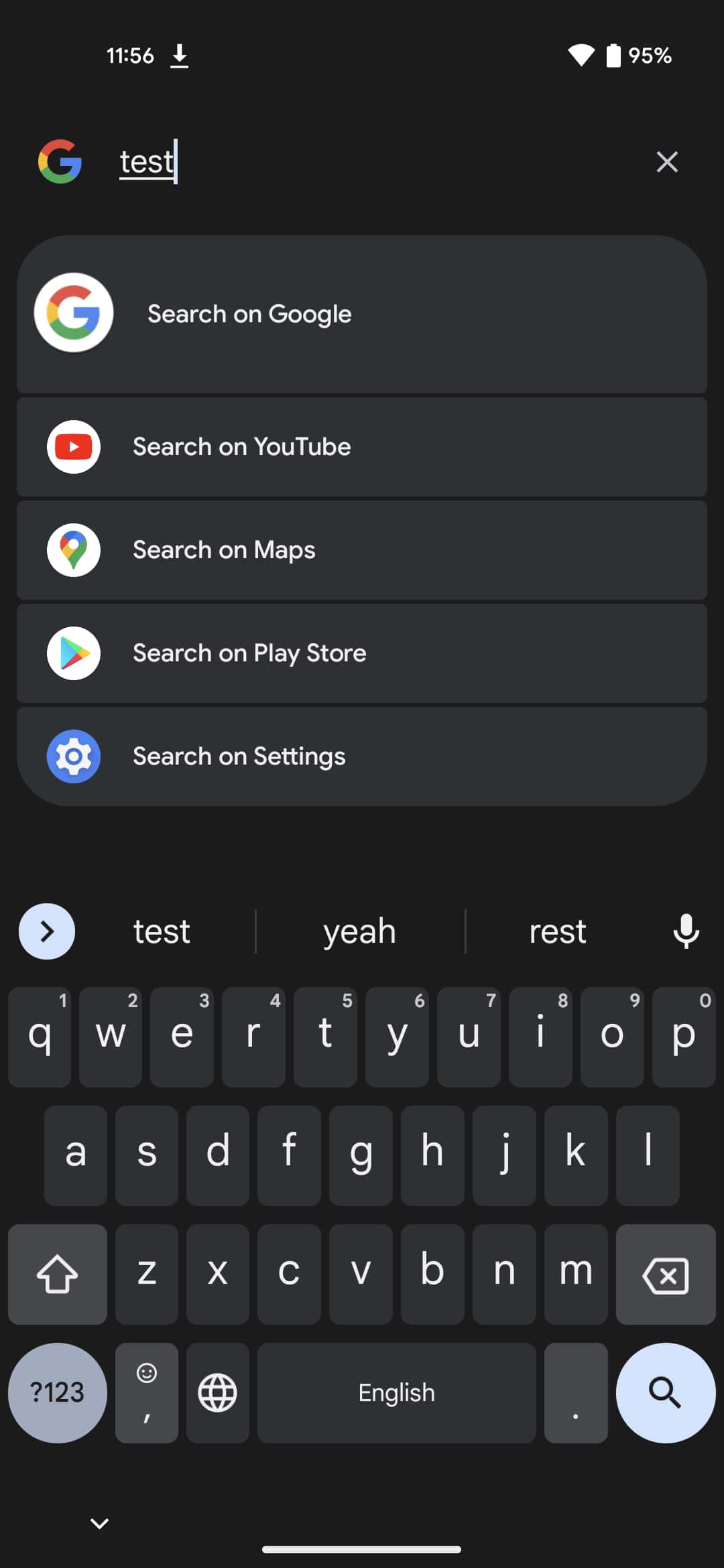Open Search on Settings
This screenshot has width=724, height=1568.
(x=362, y=757)
